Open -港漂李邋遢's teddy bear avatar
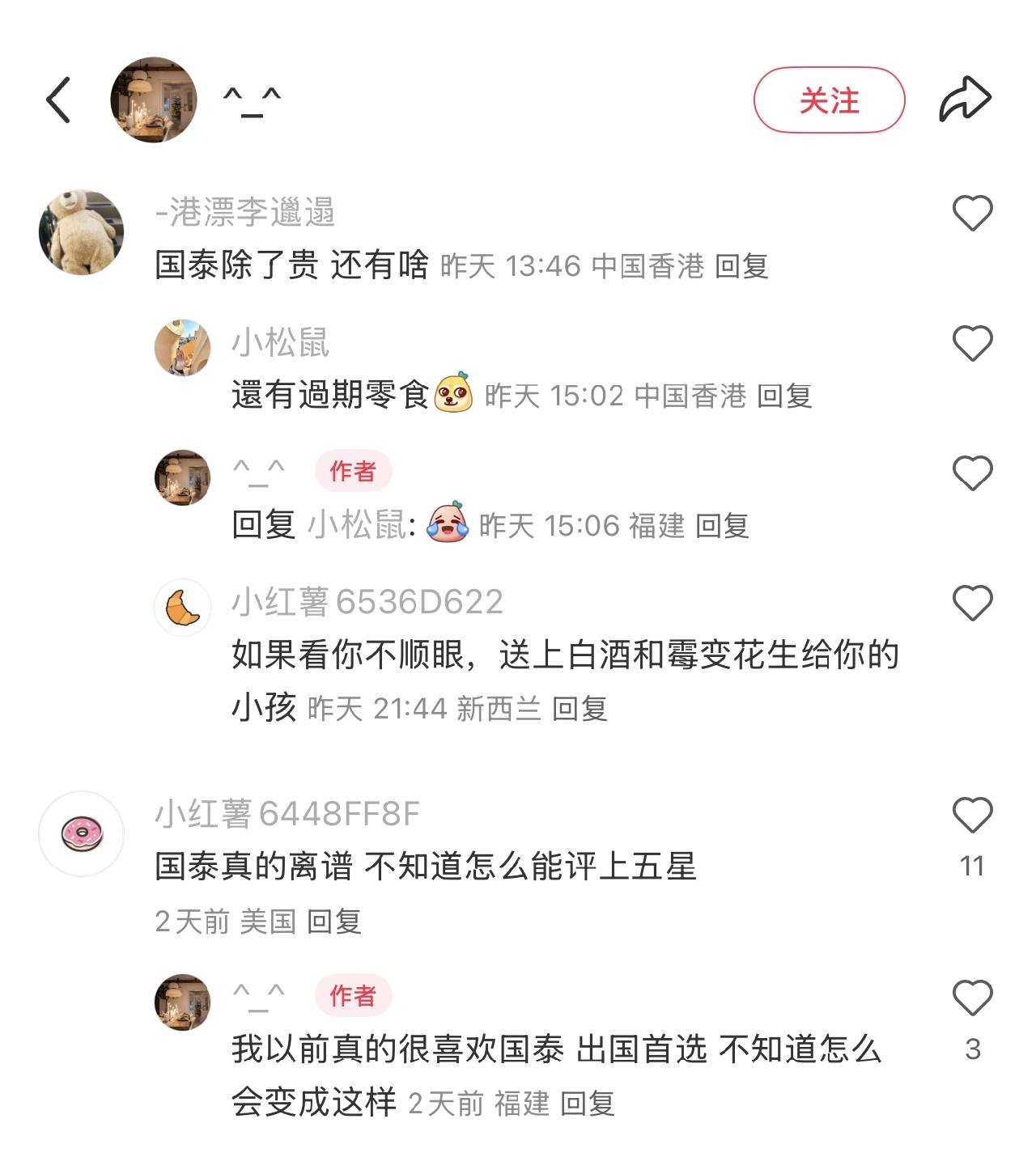1036x1157 pixels. click(x=81, y=233)
